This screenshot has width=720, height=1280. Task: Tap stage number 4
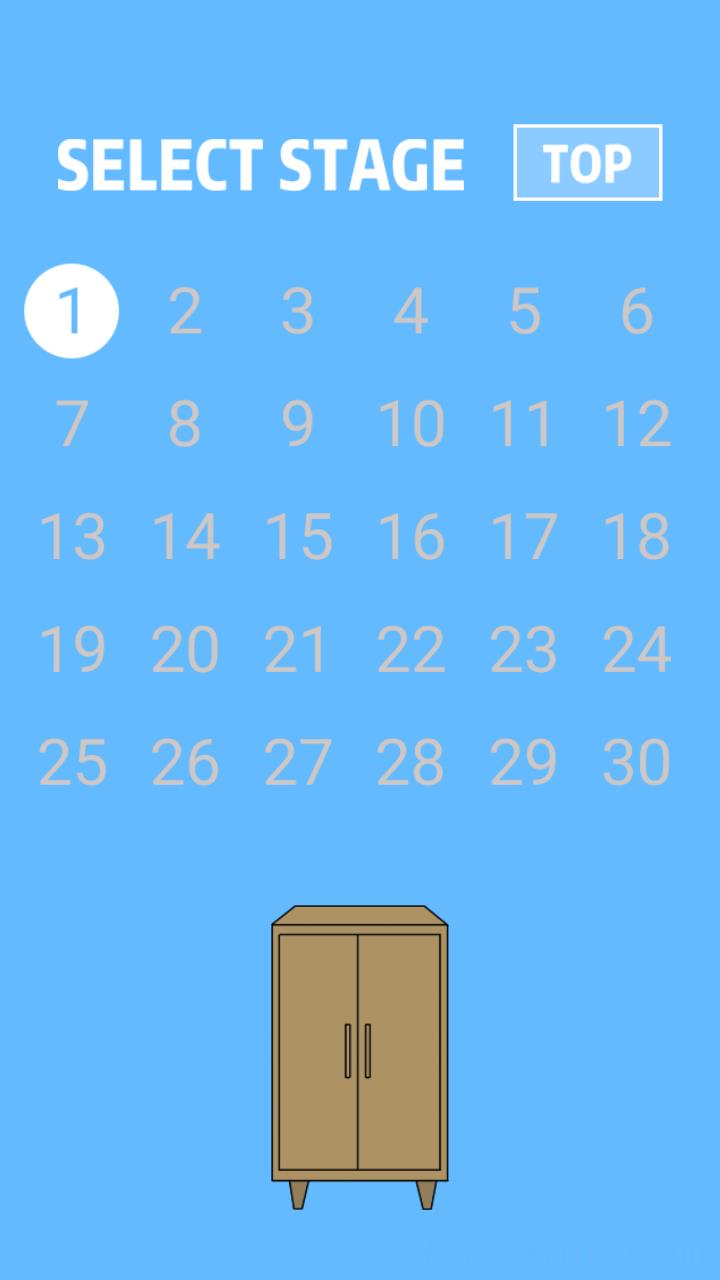411,311
